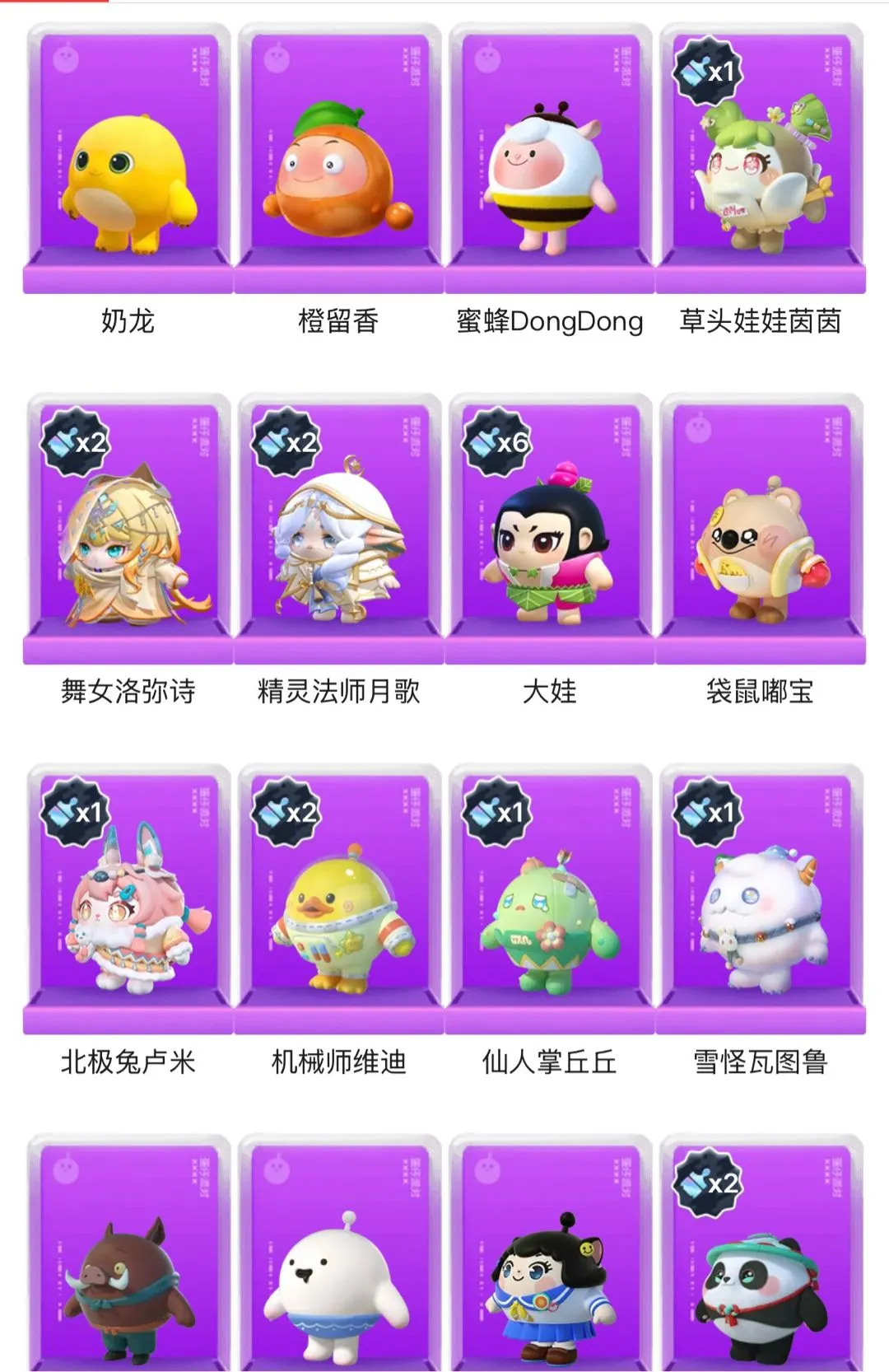The height and width of the screenshot is (1372, 889).
Task: View the 雪怪瓦图鲁 card
Action: click(760, 906)
